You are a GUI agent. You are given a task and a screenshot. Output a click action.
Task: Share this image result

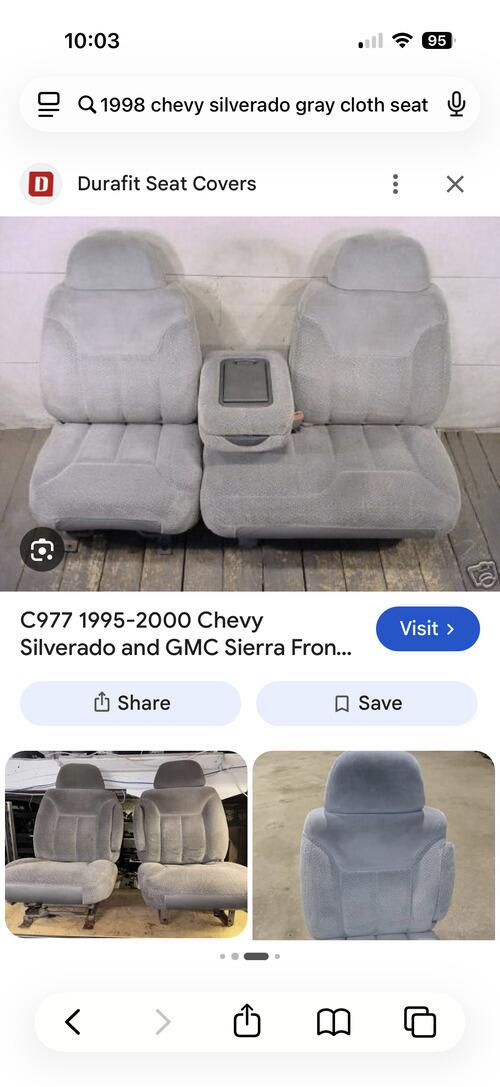point(130,703)
